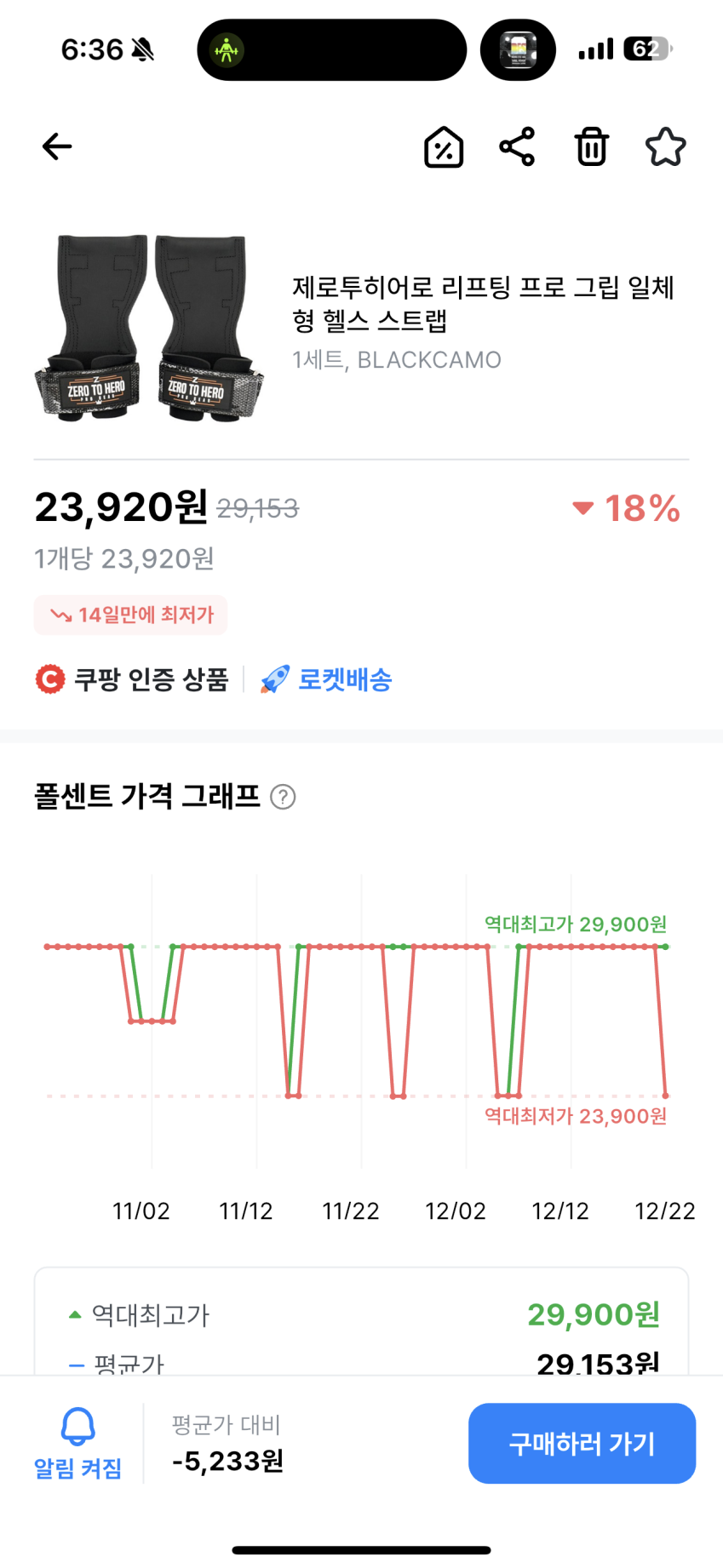Open the price graph help icon
Screen dimensions: 723x1568
[283, 797]
